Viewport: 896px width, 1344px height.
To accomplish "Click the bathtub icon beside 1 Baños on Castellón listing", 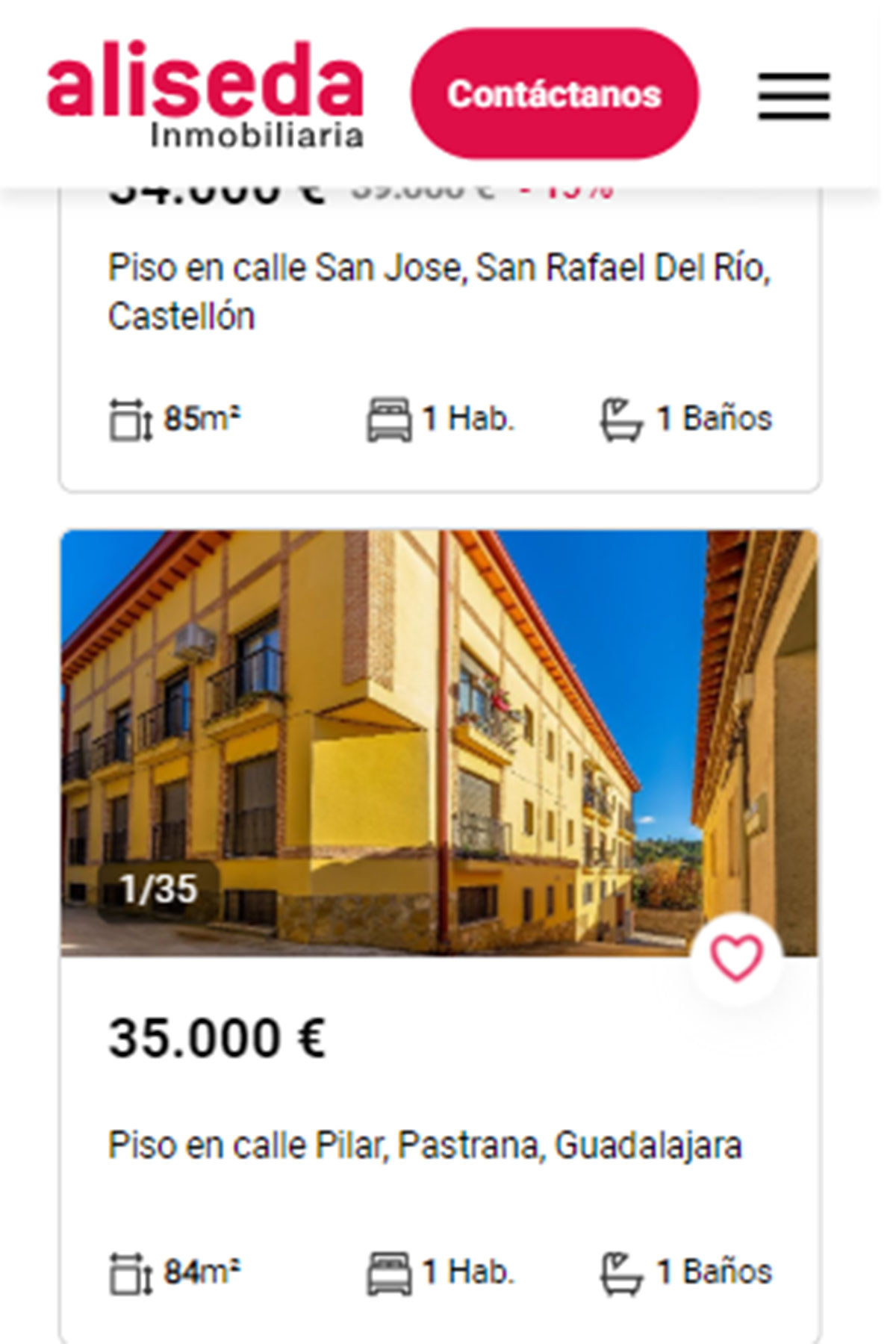I will pyautogui.click(x=620, y=419).
